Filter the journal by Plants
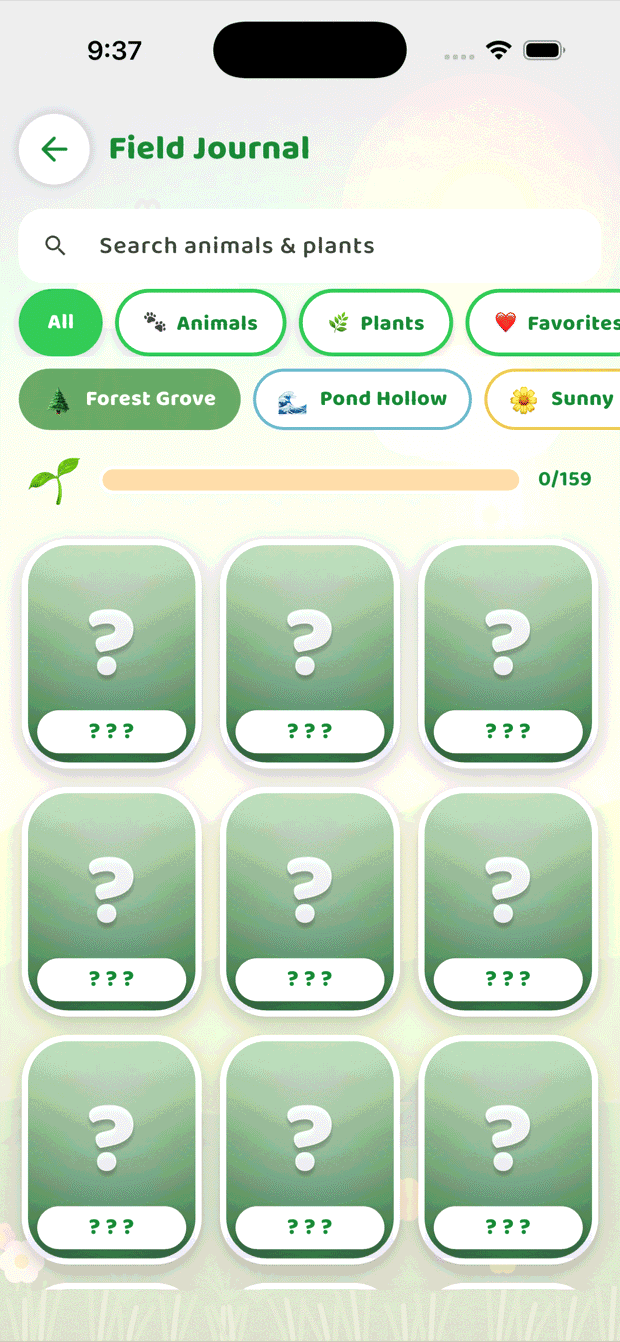 (376, 322)
